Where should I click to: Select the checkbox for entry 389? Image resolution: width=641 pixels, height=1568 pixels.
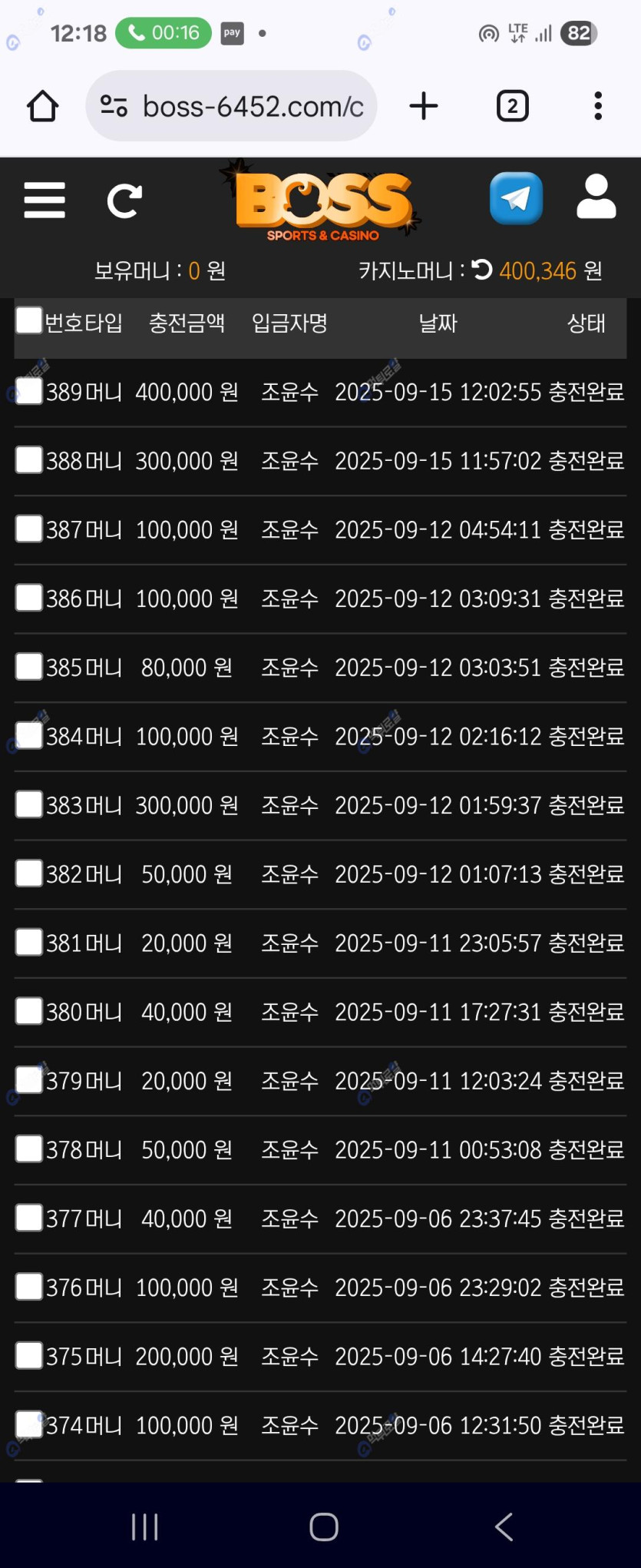29,391
